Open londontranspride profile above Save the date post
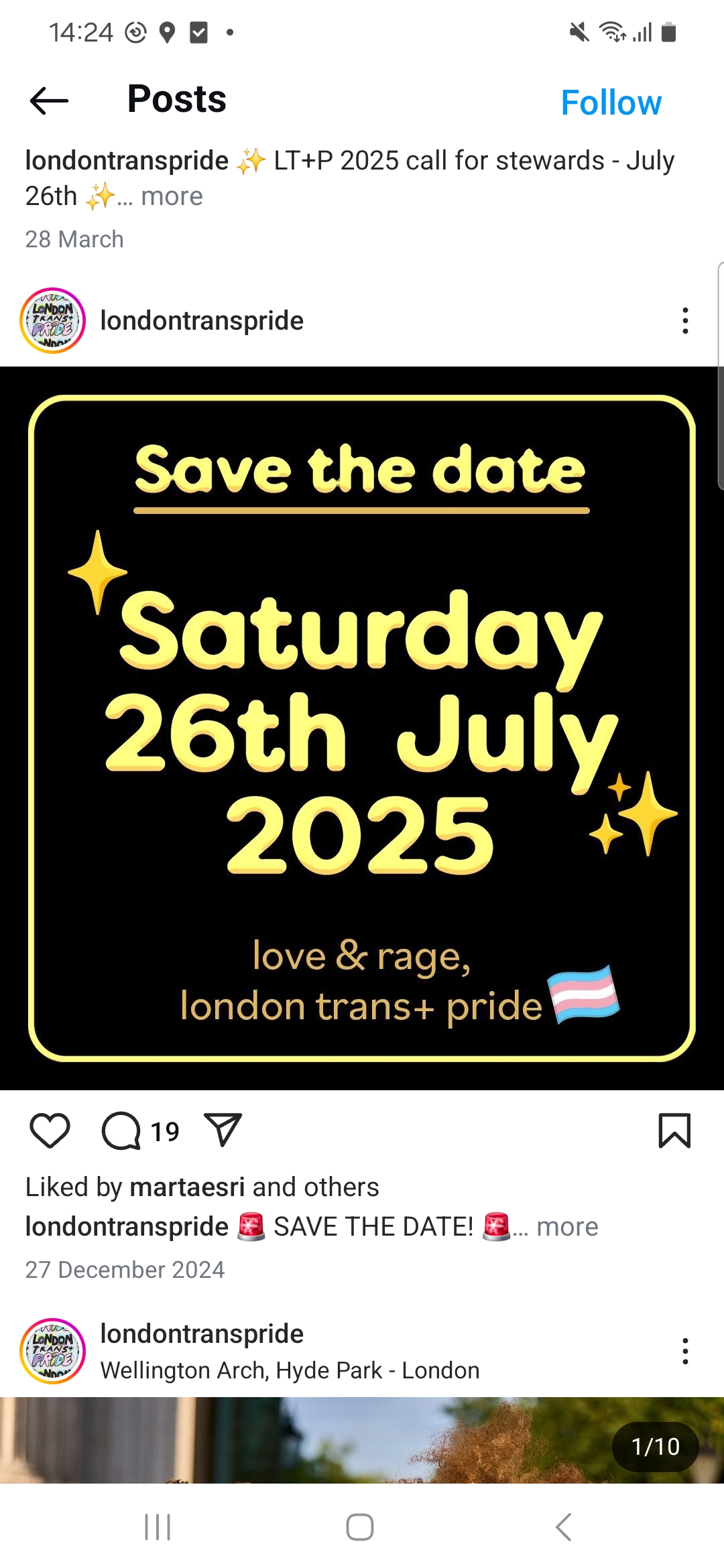The height and width of the screenshot is (1568, 724). [202, 321]
